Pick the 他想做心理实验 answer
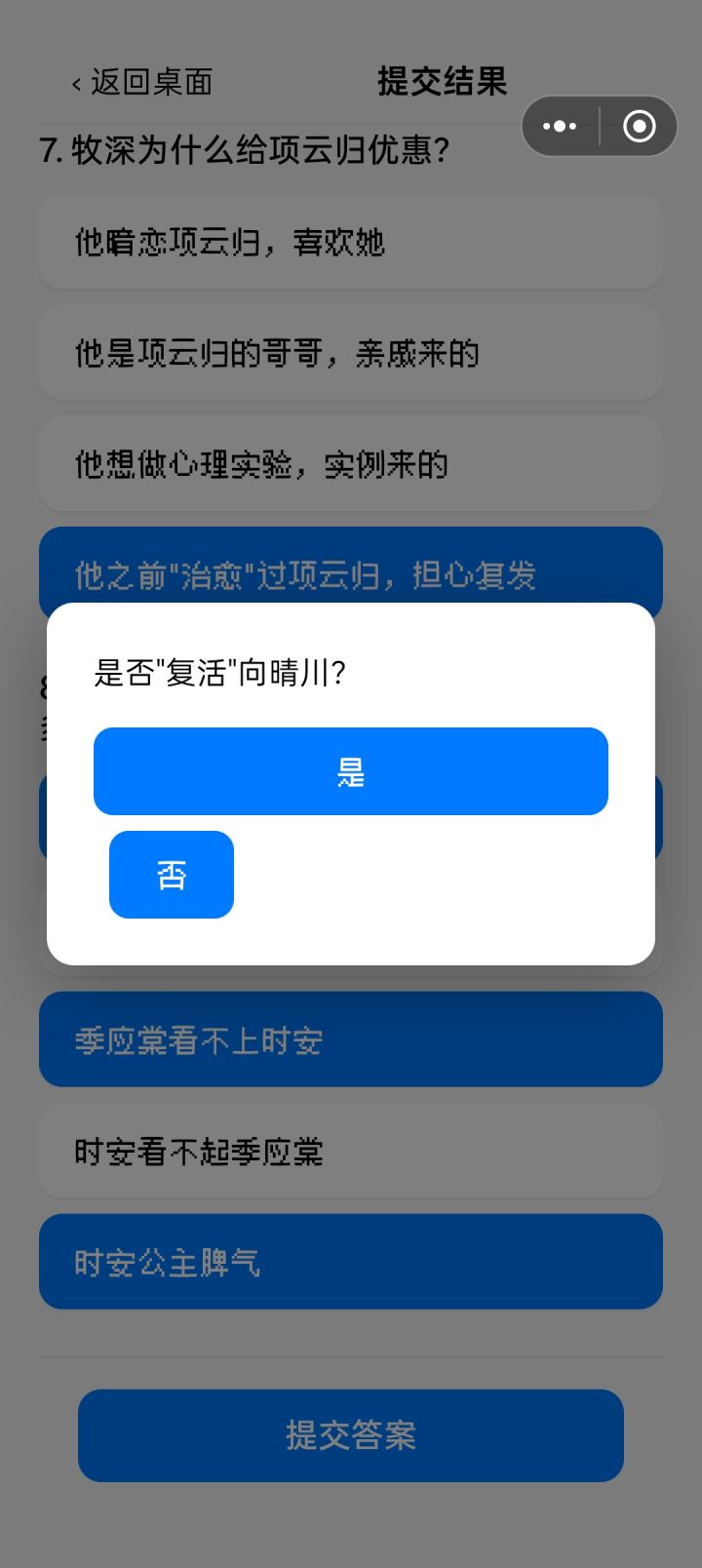This screenshot has width=702, height=1568. click(351, 463)
